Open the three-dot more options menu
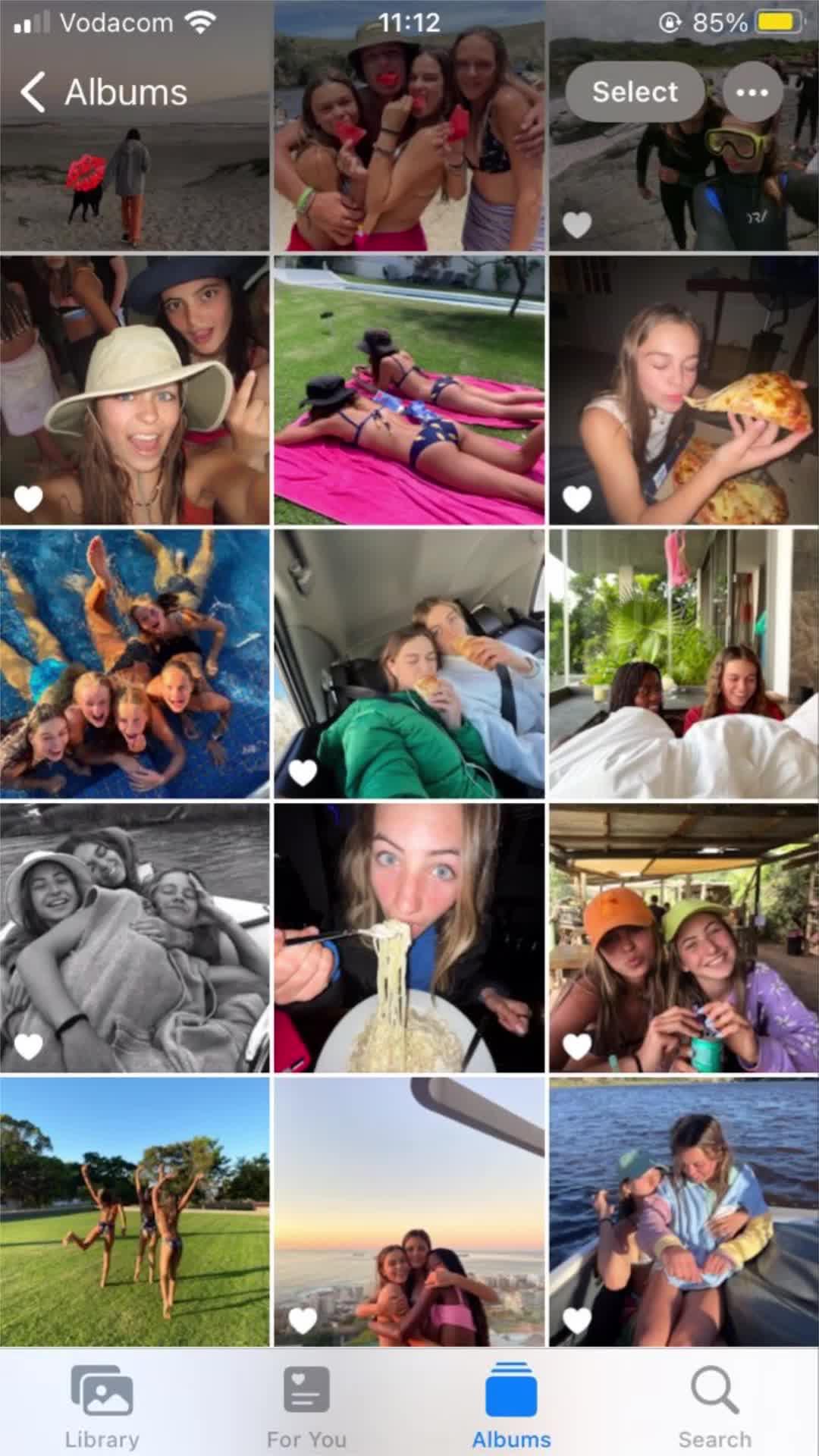Screen dimensions: 819x1456 (752, 93)
